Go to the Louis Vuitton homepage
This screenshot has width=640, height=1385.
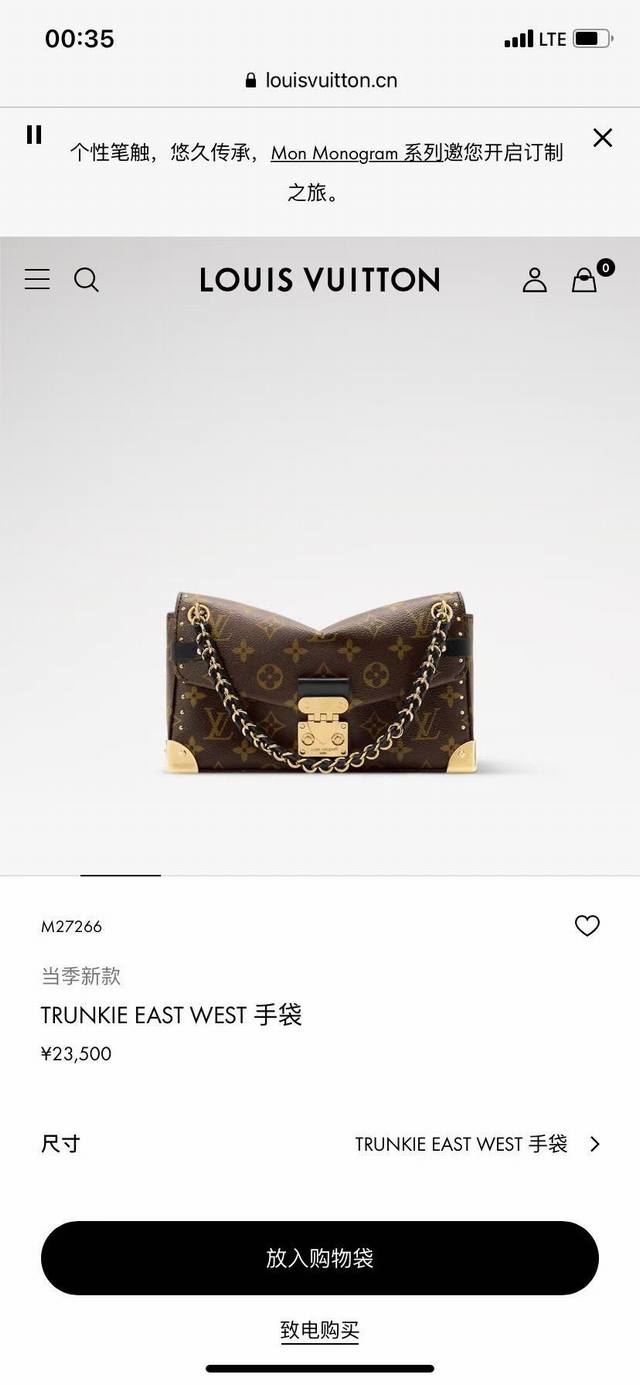tap(320, 280)
